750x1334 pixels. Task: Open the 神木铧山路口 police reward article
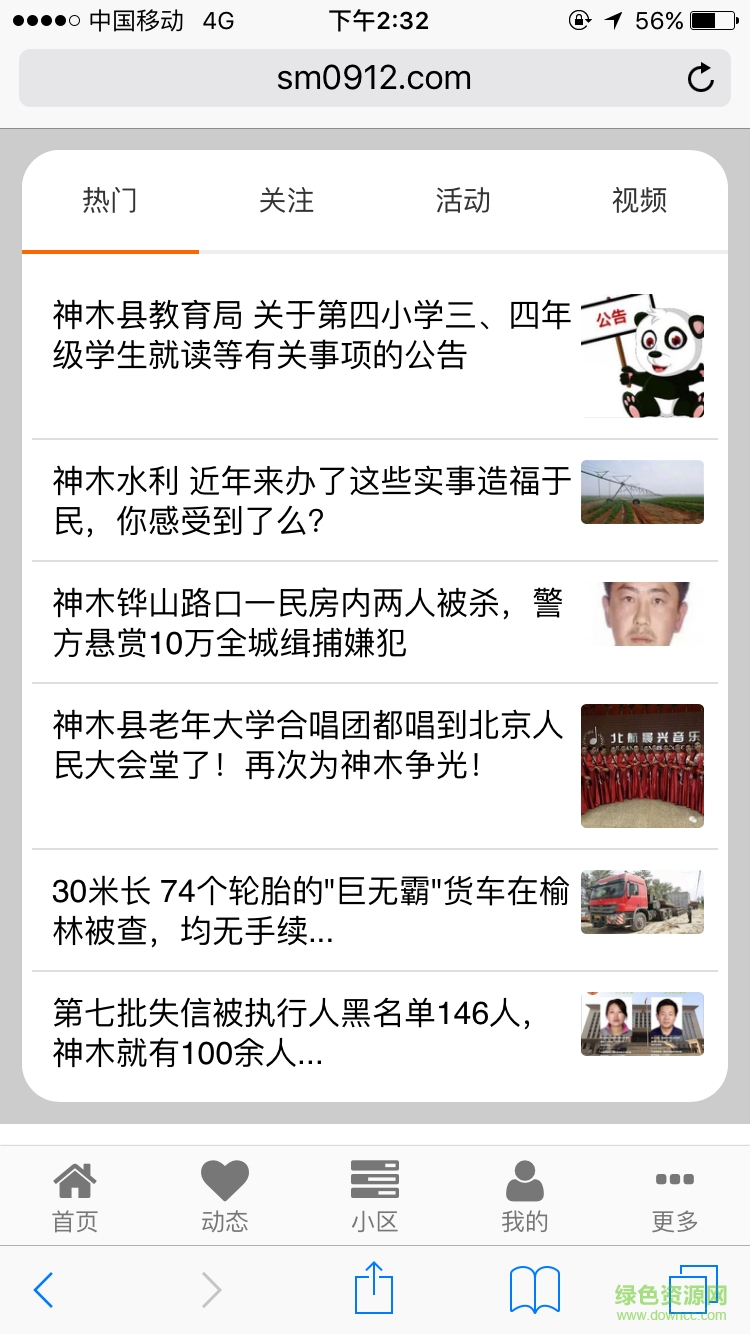click(x=312, y=623)
